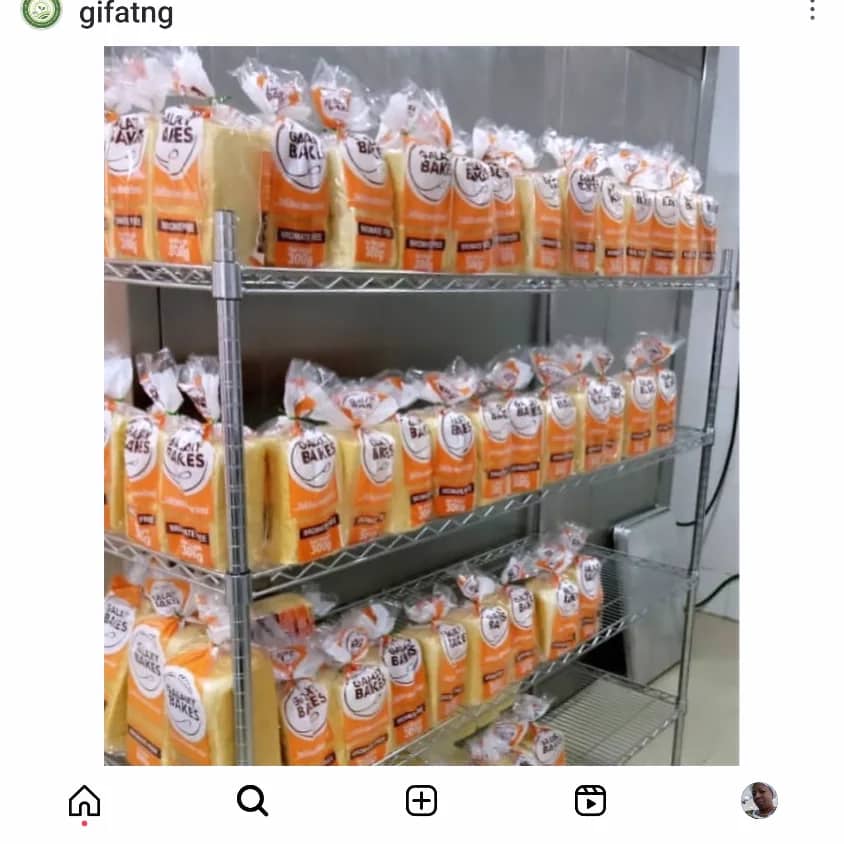Open gifatng profile avatar
Screen dimensions: 844x844
click(42, 12)
